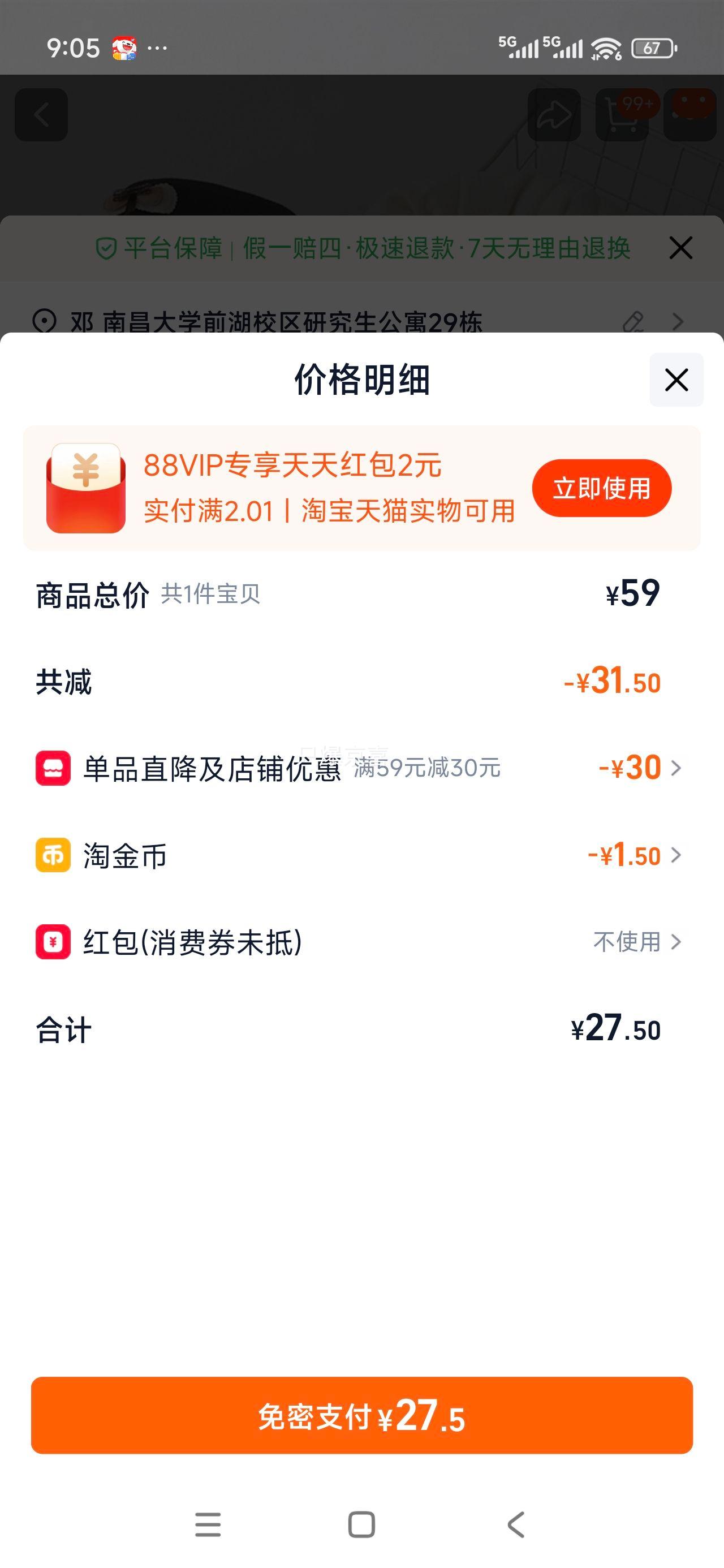The width and height of the screenshot is (724, 1568).
Task: Close the 价格明细 price detail popup
Action: point(675,379)
